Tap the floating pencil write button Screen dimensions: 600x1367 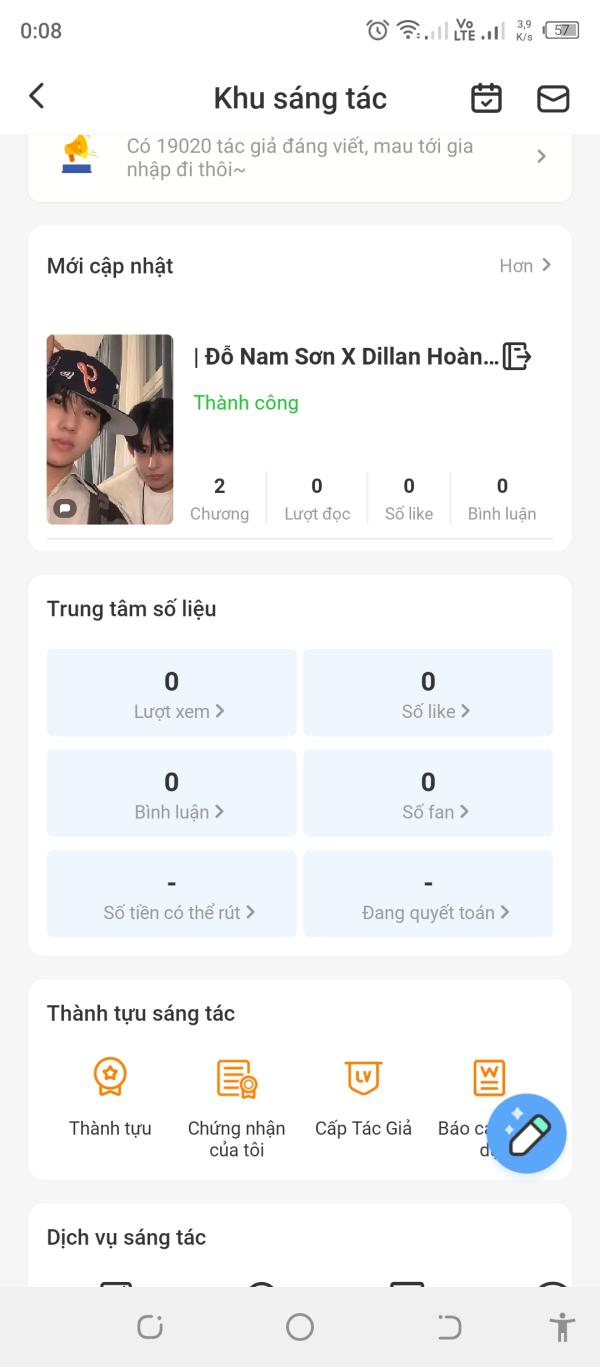527,1133
